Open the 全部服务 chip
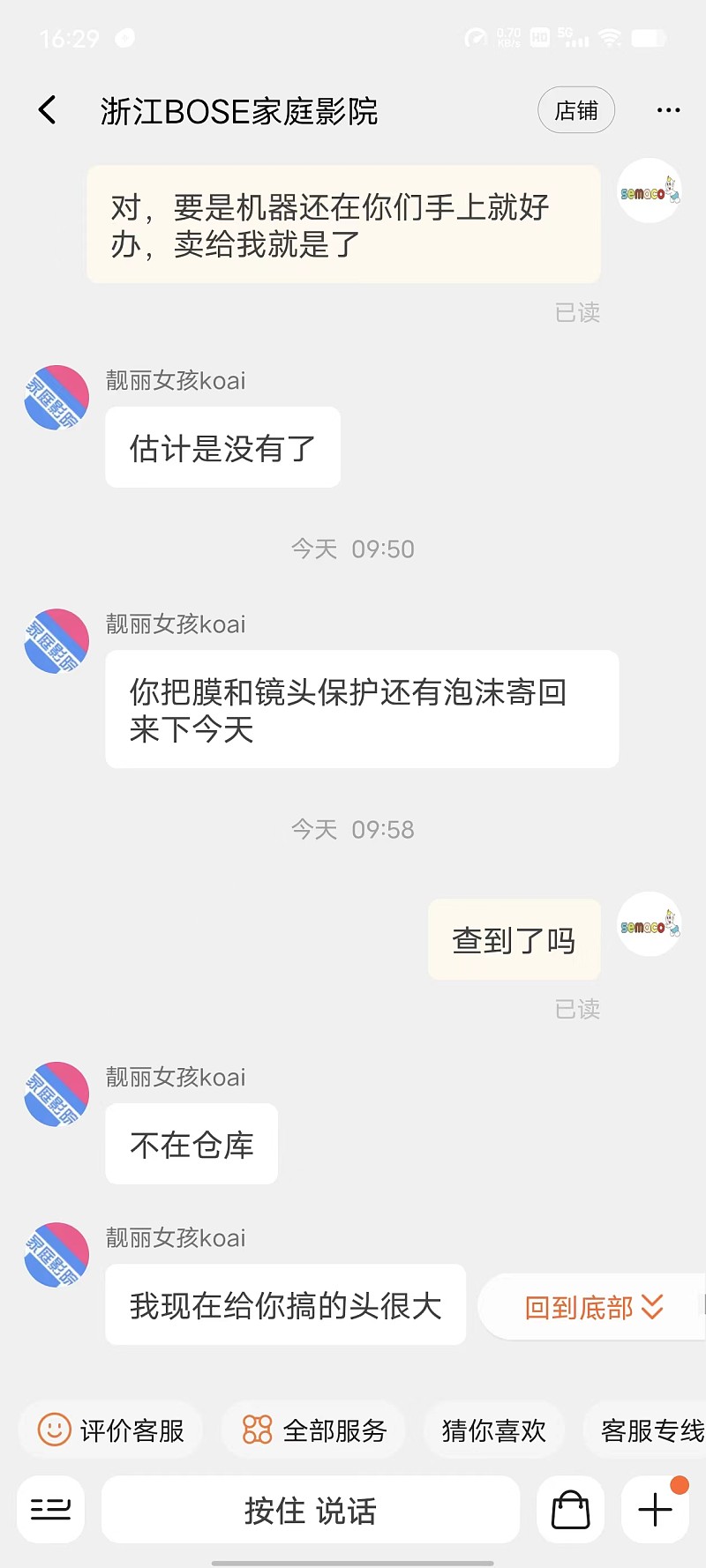Viewport: 706px width, 1568px height. [x=313, y=1430]
